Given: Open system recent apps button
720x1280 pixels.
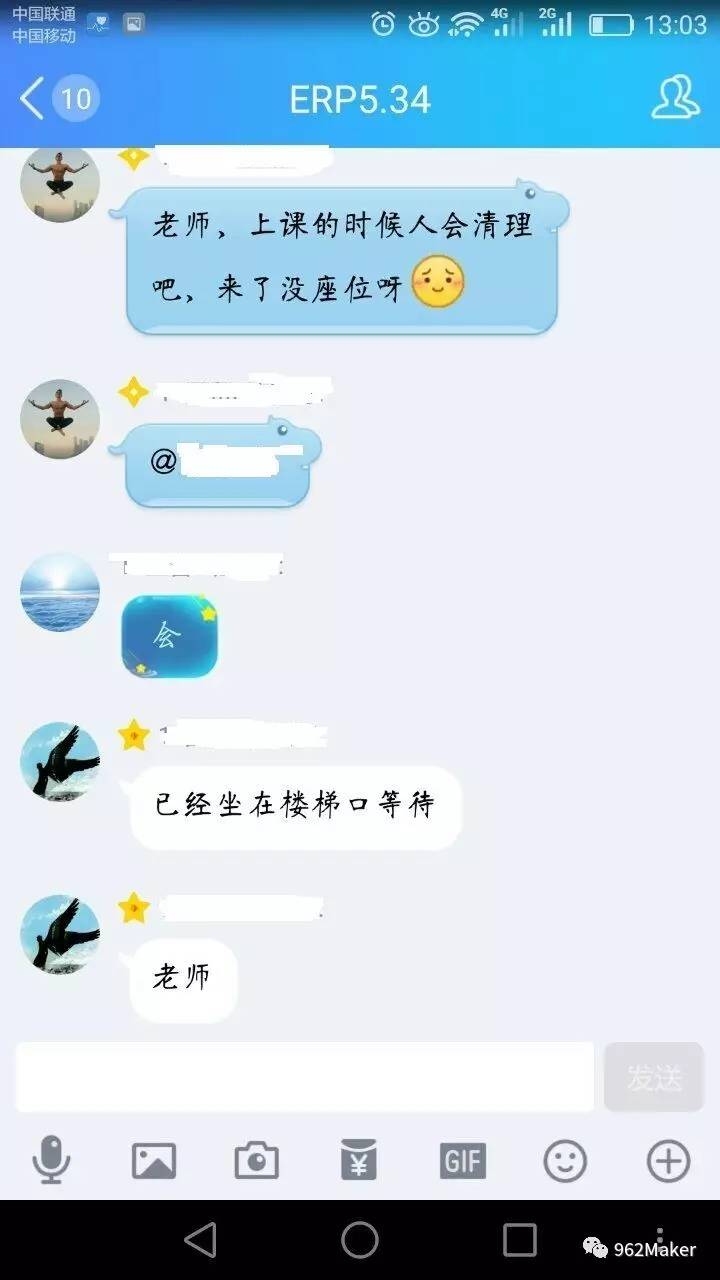Looking at the screenshot, I should (519, 1240).
